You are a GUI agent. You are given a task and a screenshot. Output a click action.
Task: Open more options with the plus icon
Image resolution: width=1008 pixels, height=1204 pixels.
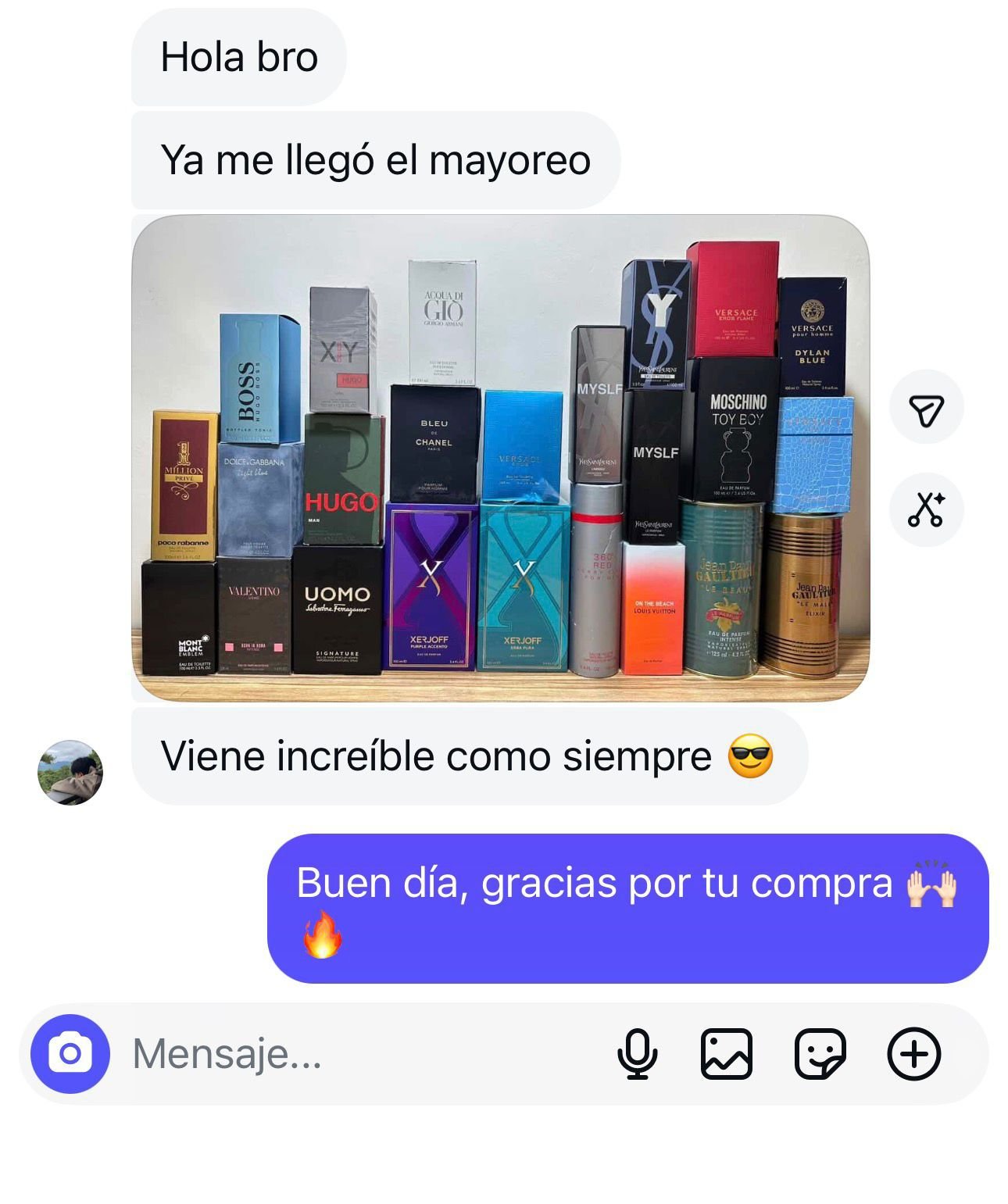click(913, 1053)
